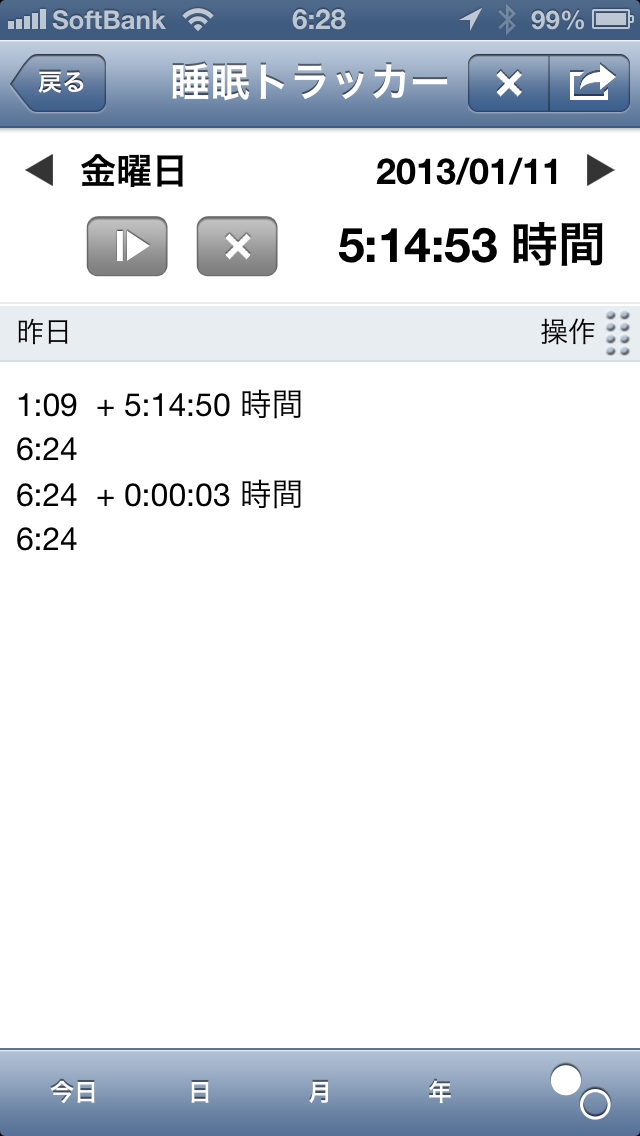
Task: Switch to the 月 view
Action: [x=319, y=1092]
